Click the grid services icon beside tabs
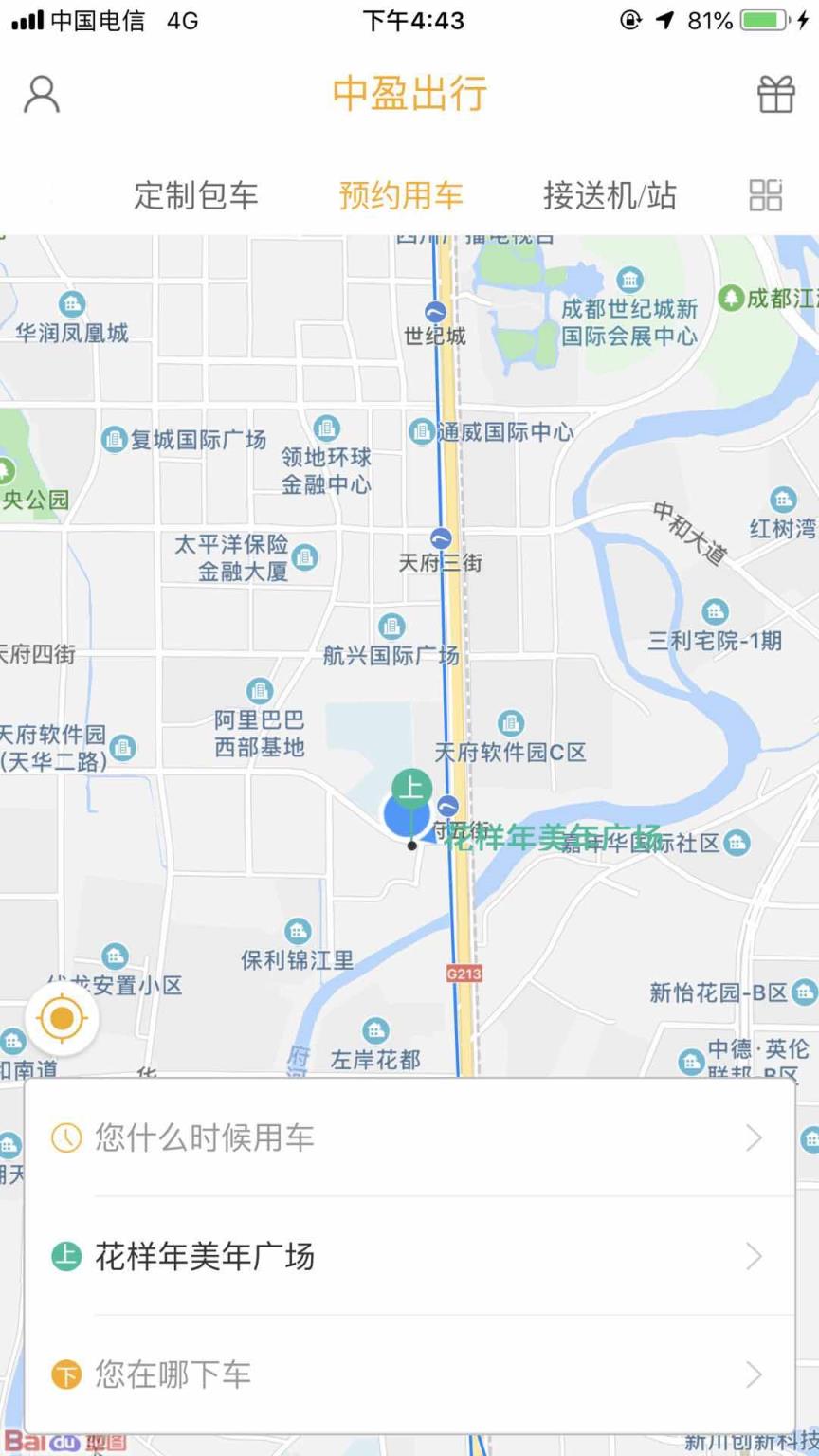Image resolution: width=819 pixels, height=1456 pixels. [x=764, y=194]
